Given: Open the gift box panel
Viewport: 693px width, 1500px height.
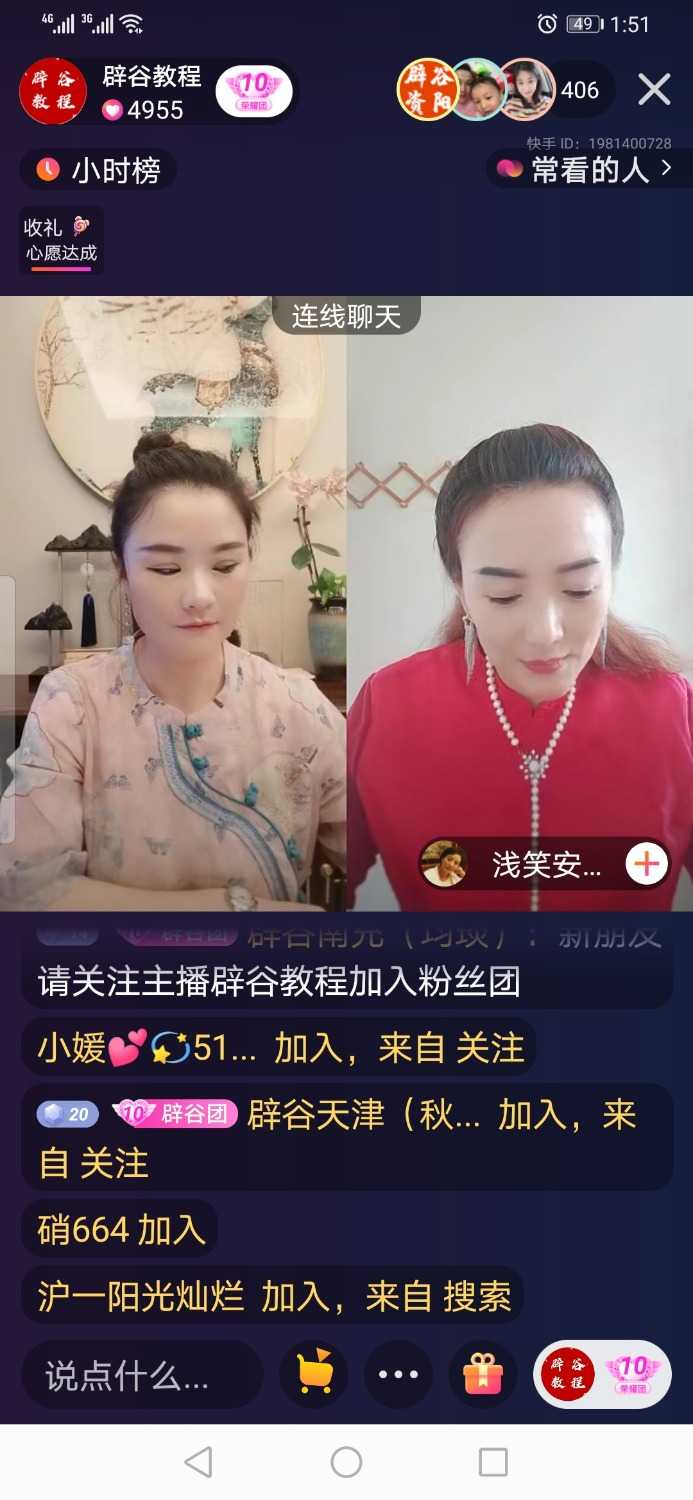Looking at the screenshot, I should (x=482, y=1375).
